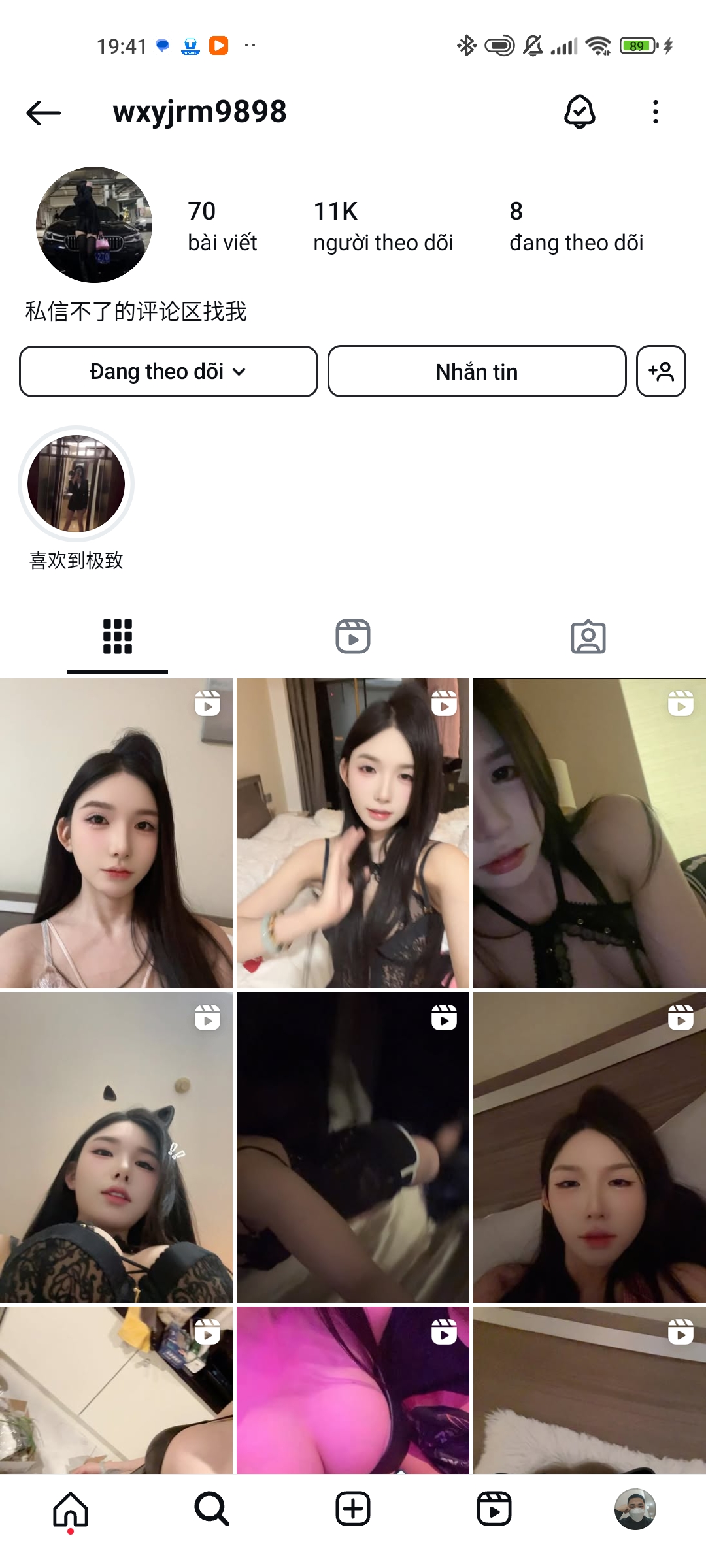This screenshot has height=1568, width=706.
Task: Switch to the tagged photos tab
Action: pyautogui.click(x=588, y=636)
